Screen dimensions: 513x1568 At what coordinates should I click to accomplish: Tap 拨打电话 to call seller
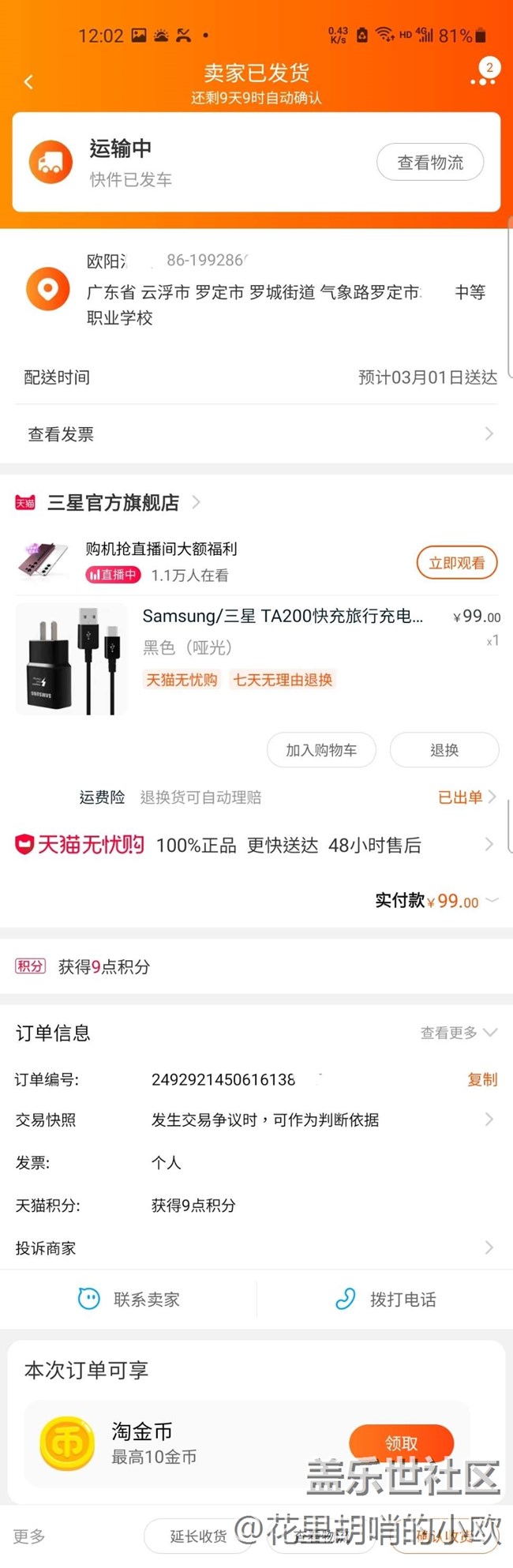pyautogui.click(x=386, y=1300)
